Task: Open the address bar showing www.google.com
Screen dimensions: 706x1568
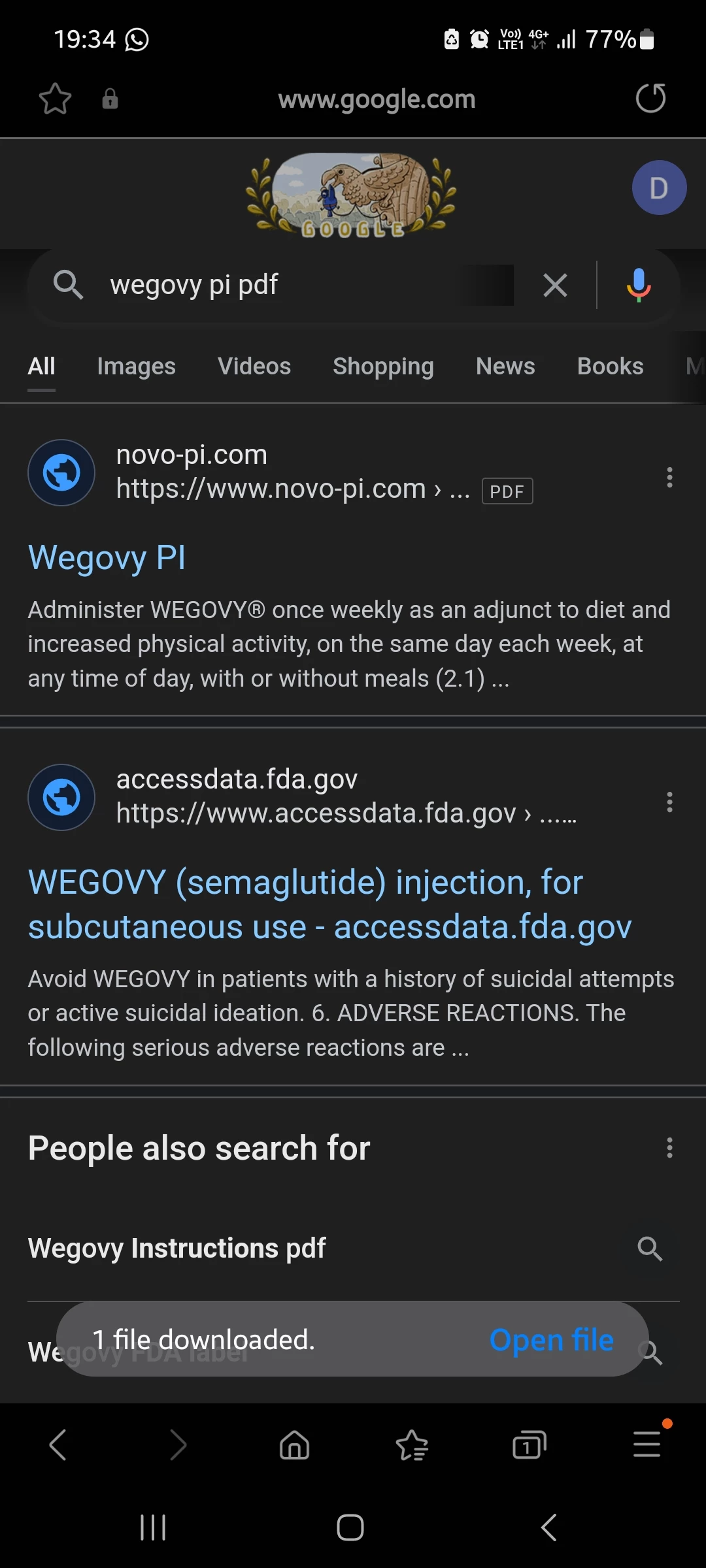Action: point(377,99)
